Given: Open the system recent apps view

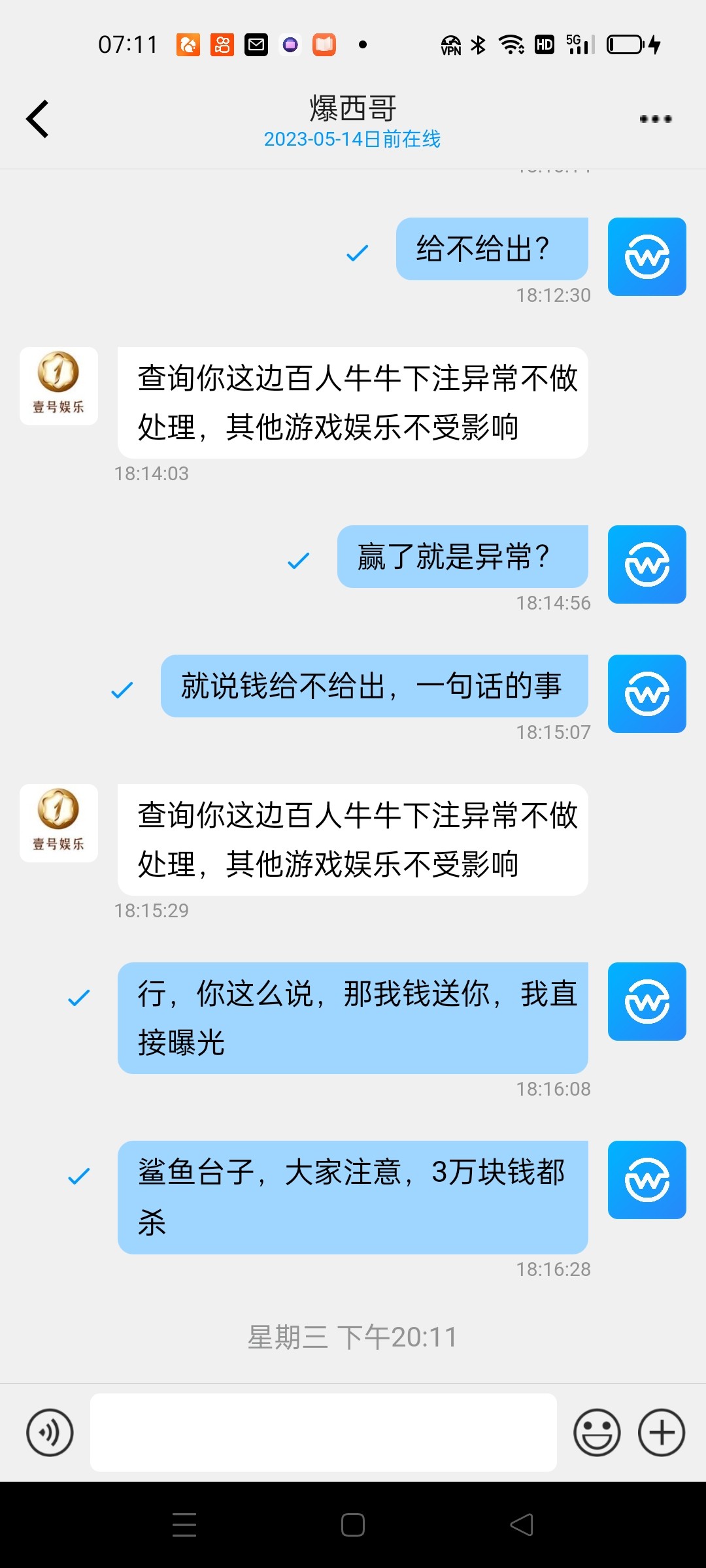Looking at the screenshot, I should click(x=184, y=1525).
